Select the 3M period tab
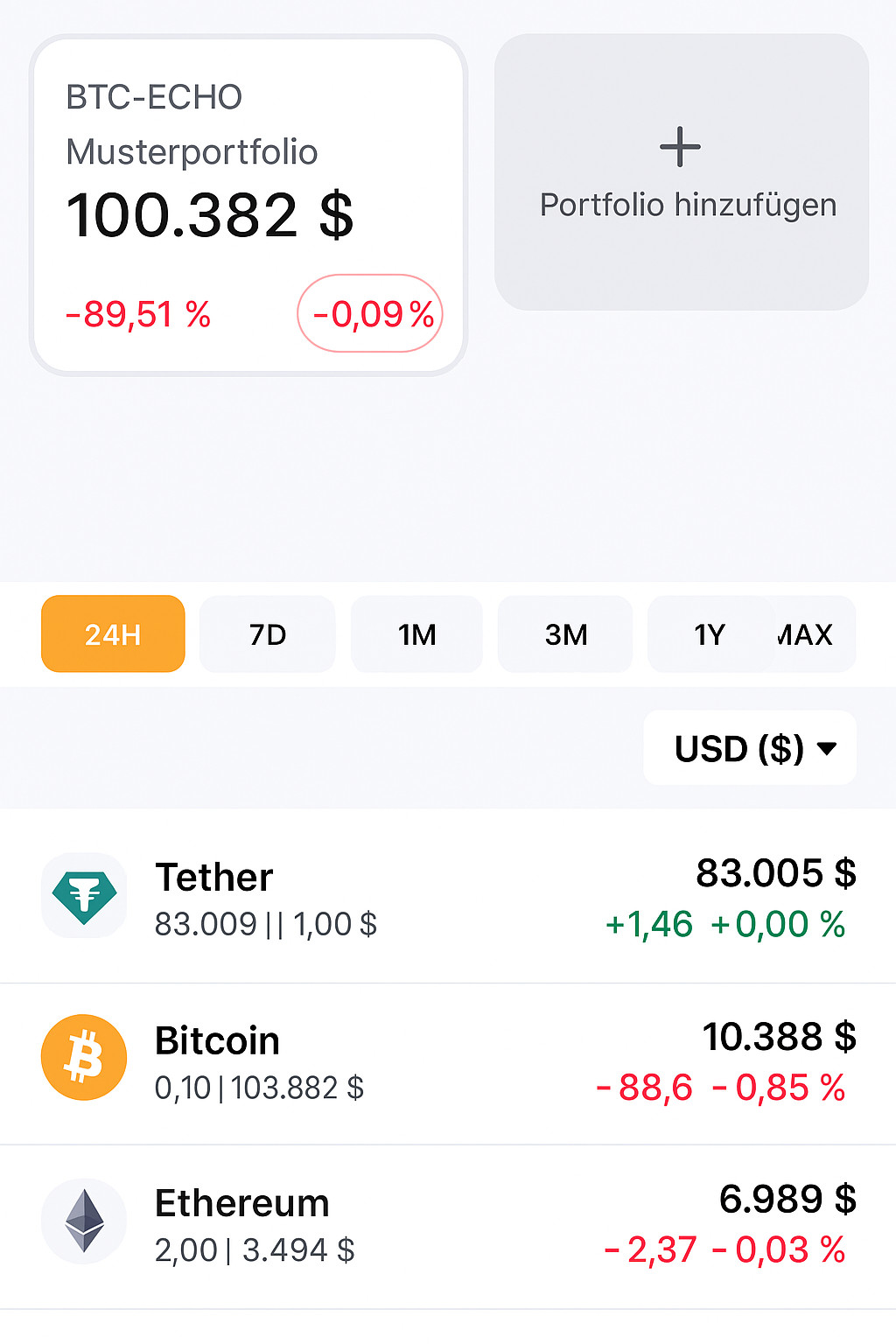This screenshot has height=1344, width=896. [x=564, y=633]
